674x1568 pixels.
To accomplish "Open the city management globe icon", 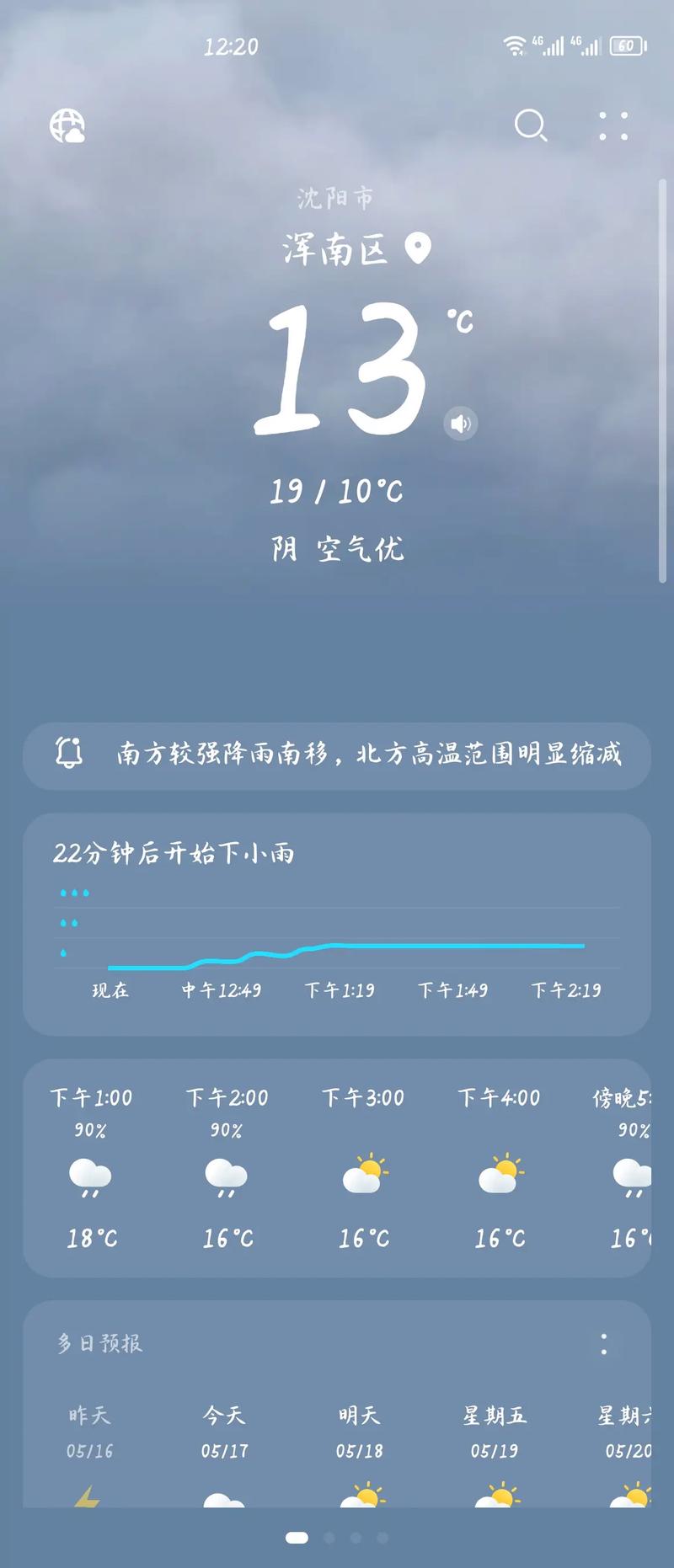I will [x=67, y=126].
